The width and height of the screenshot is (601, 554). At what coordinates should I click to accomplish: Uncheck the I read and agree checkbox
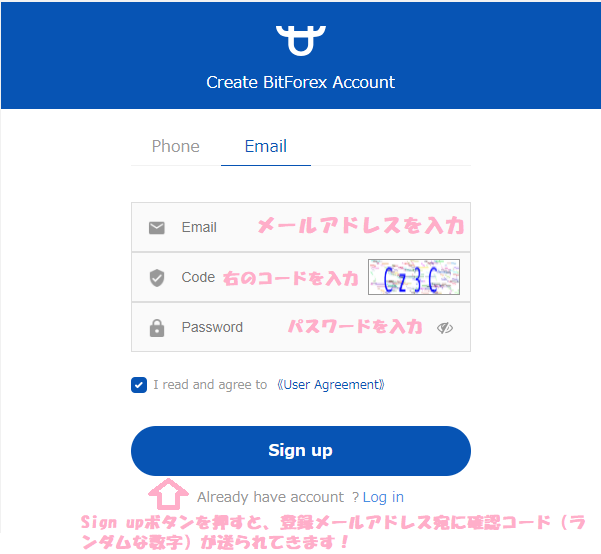139,385
